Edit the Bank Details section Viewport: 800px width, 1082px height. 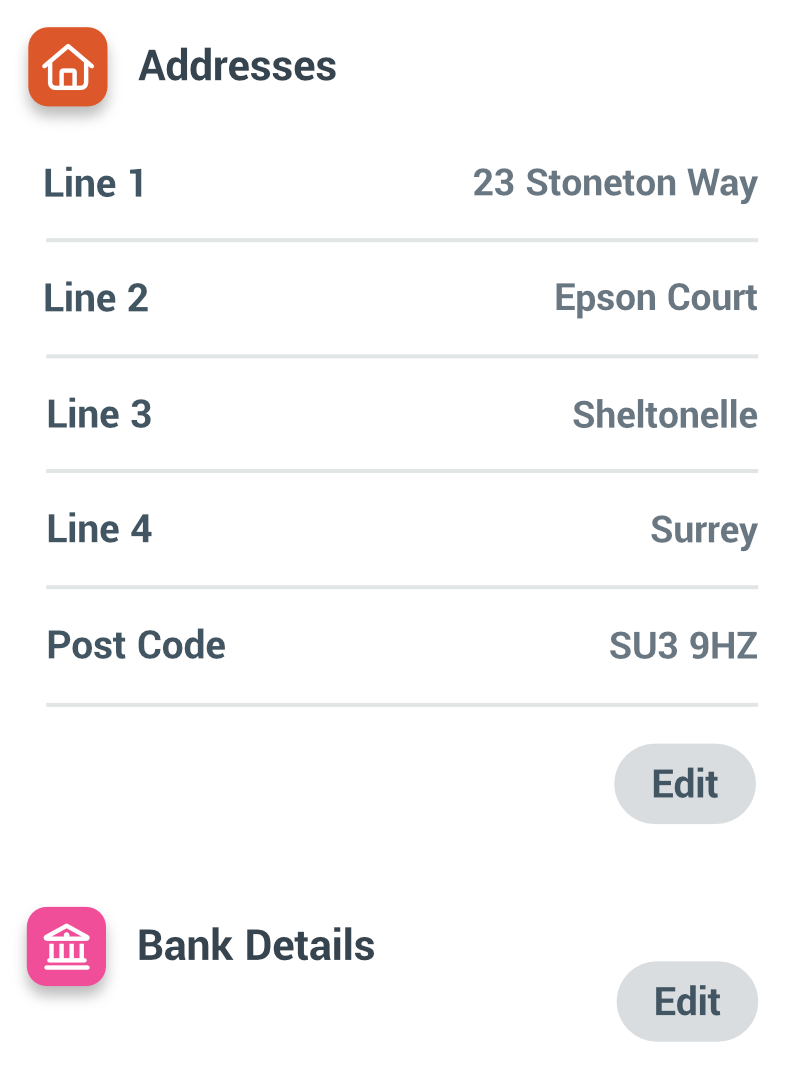pyautogui.click(x=687, y=1001)
